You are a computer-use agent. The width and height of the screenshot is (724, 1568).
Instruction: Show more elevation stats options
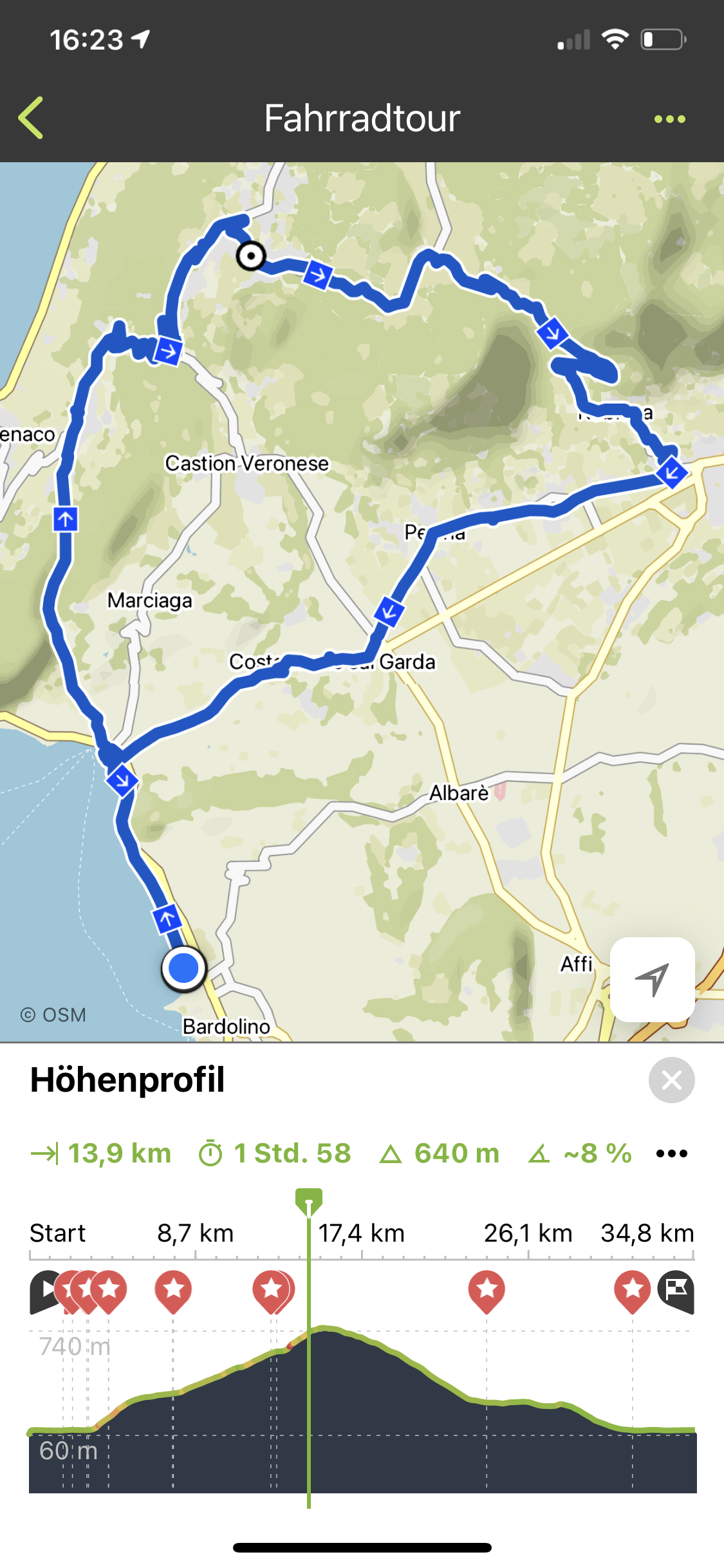point(671,1153)
